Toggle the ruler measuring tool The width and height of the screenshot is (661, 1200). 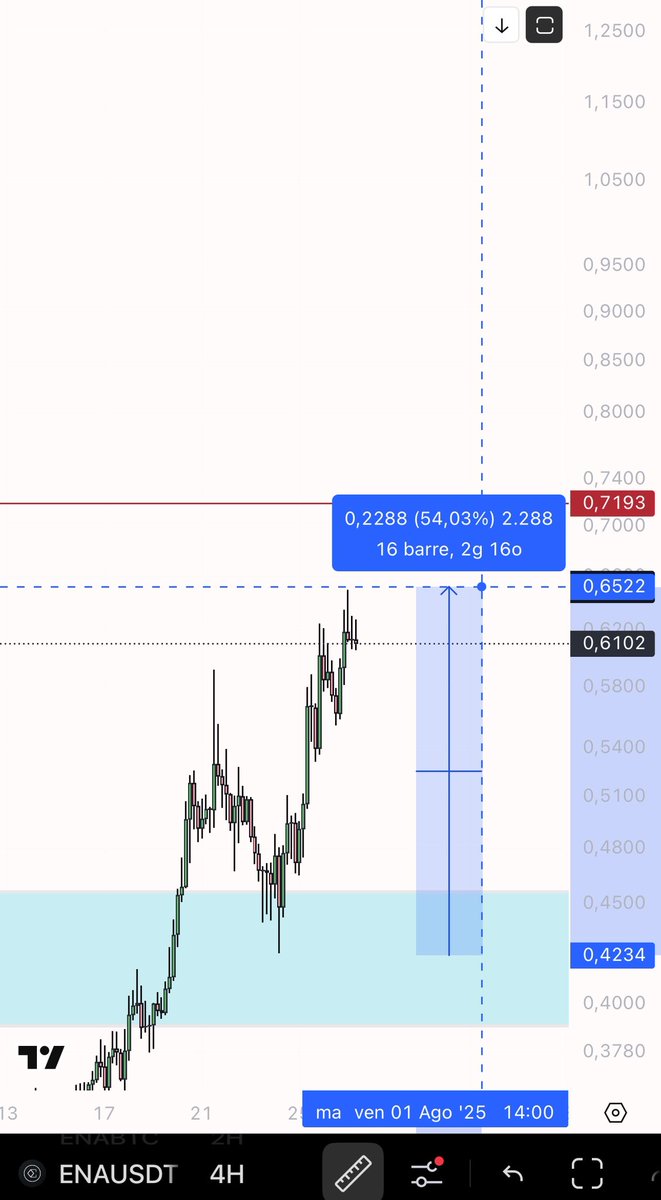pyautogui.click(x=353, y=1172)
